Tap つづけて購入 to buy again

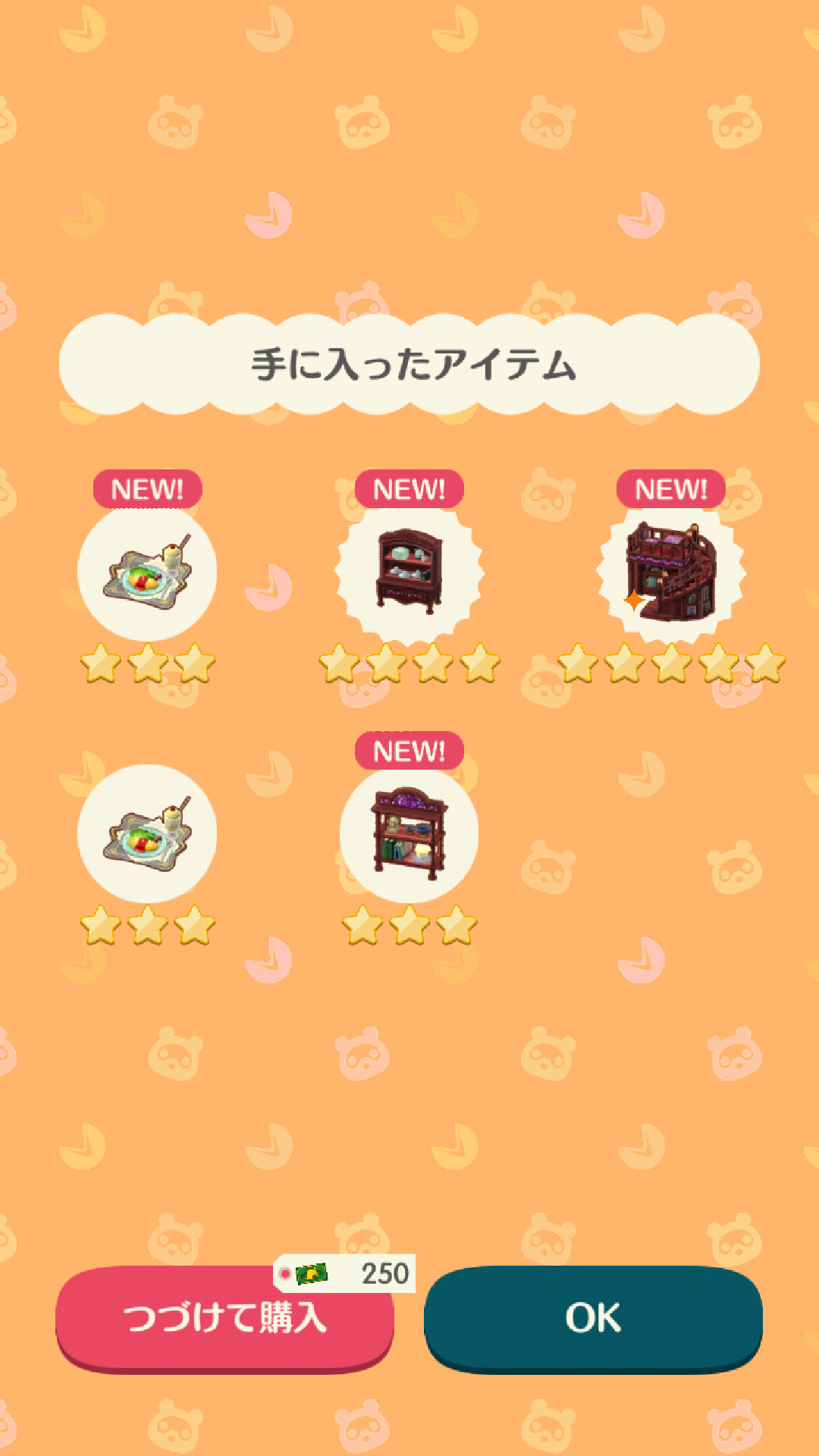point(224,1318)
